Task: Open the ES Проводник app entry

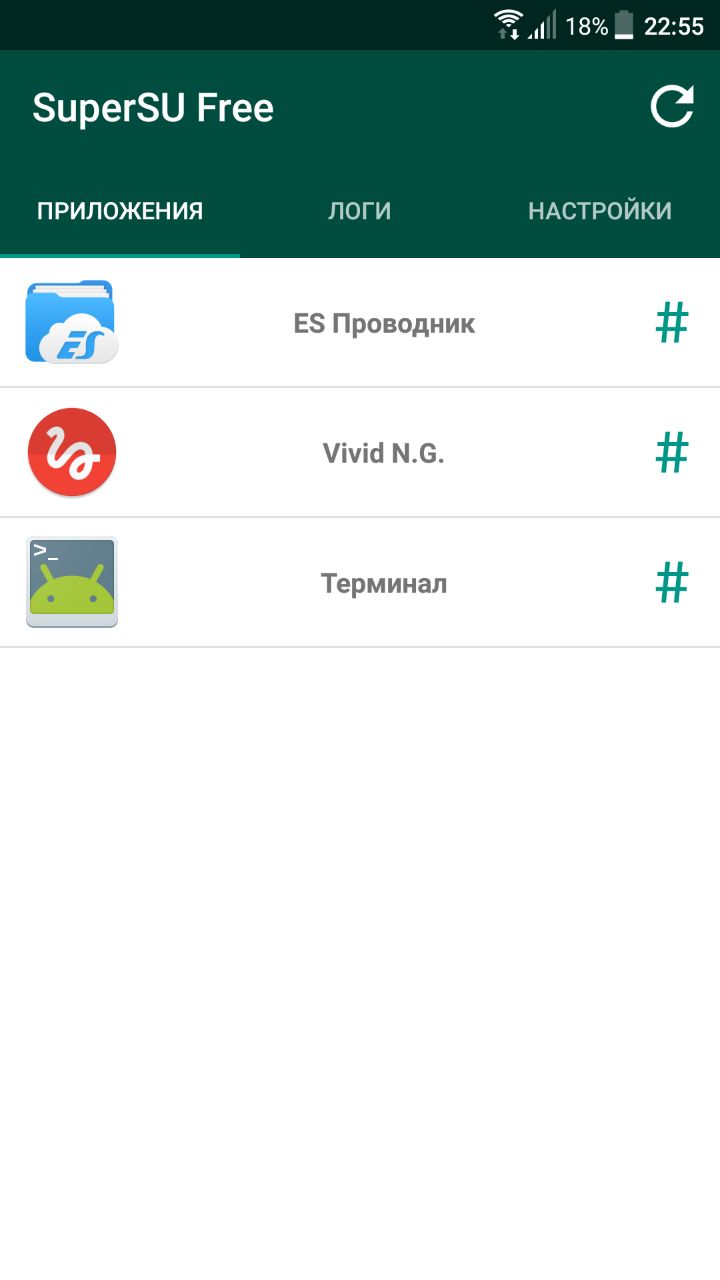Action: [360, 323]
